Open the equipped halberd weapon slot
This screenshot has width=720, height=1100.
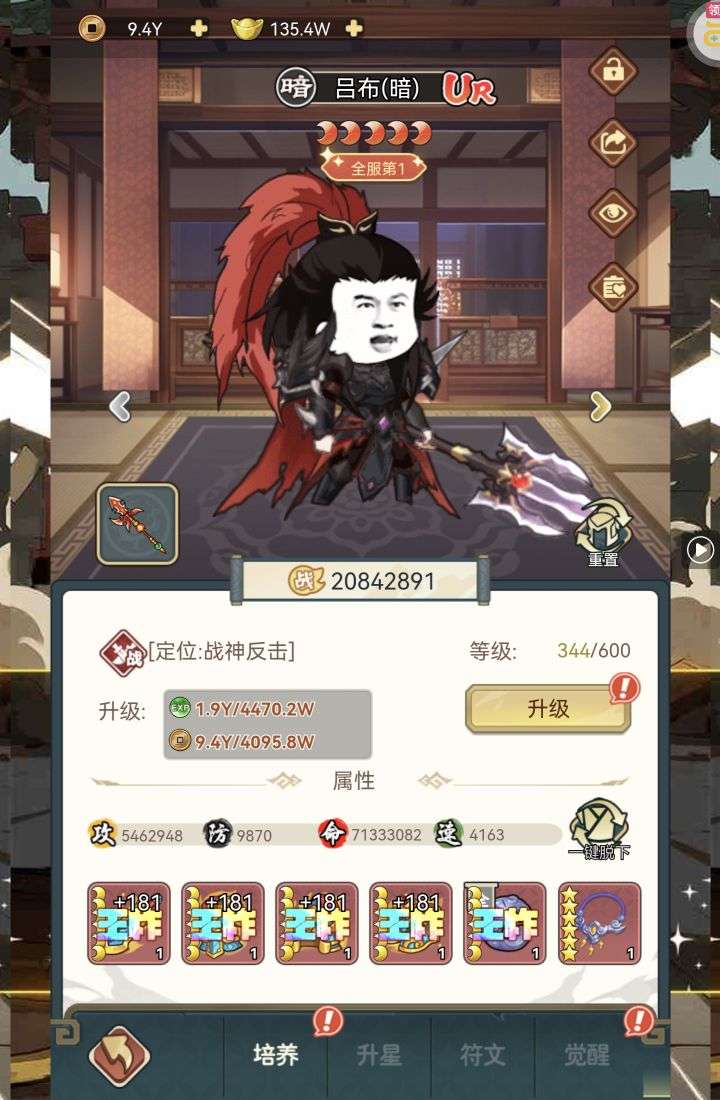(138, 524)
